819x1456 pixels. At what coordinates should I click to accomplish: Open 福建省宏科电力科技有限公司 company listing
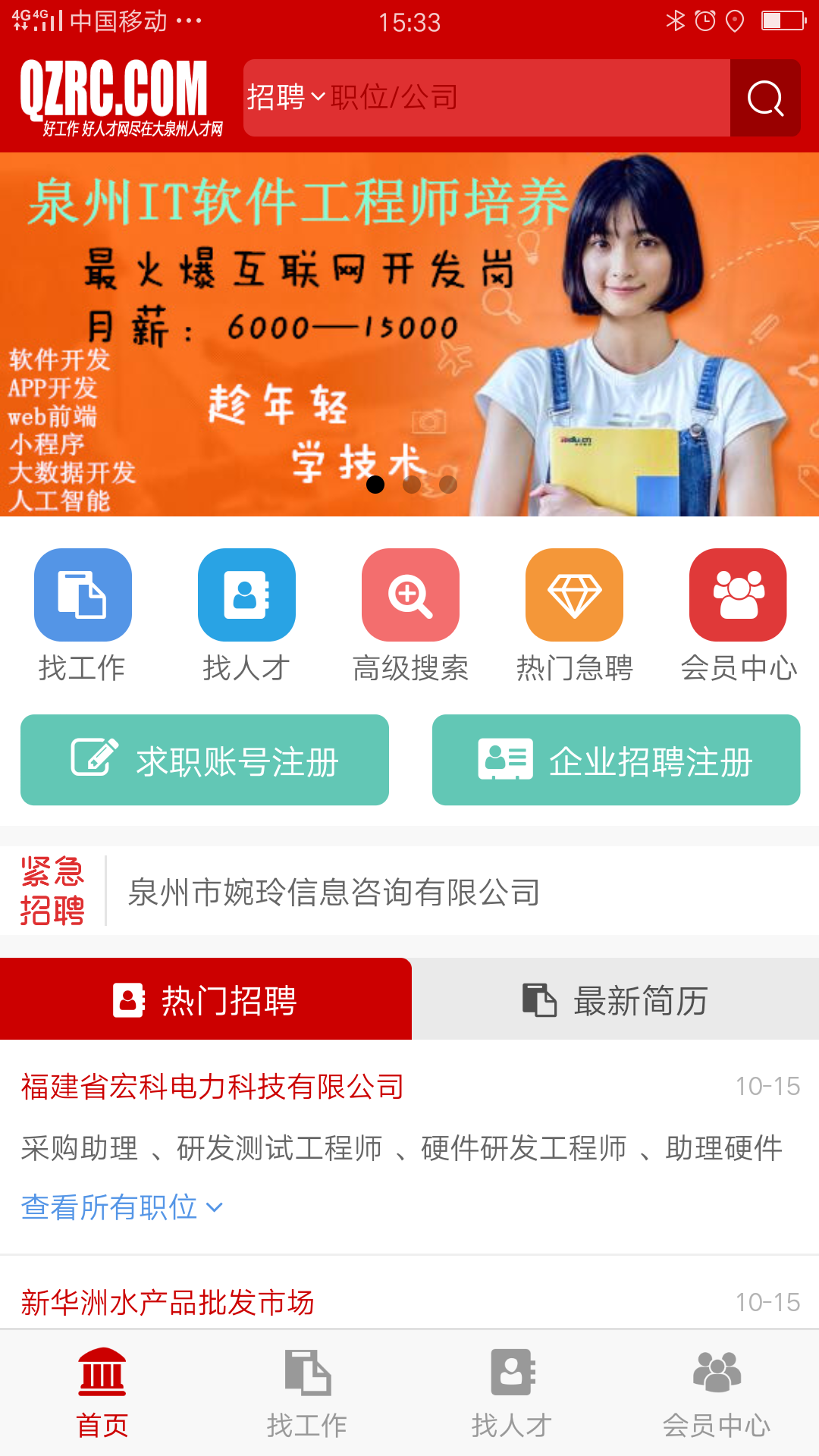click(x=212, y=1087)
